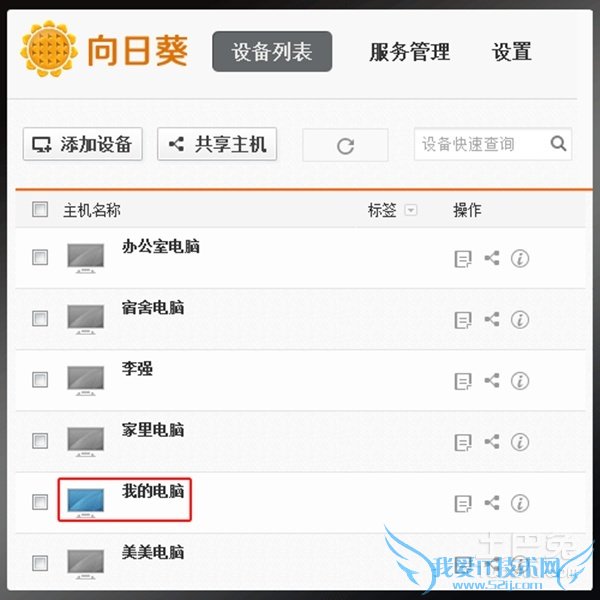Open 李强 device entry
This screenshot has width=600, height=600.
point(137,368)
